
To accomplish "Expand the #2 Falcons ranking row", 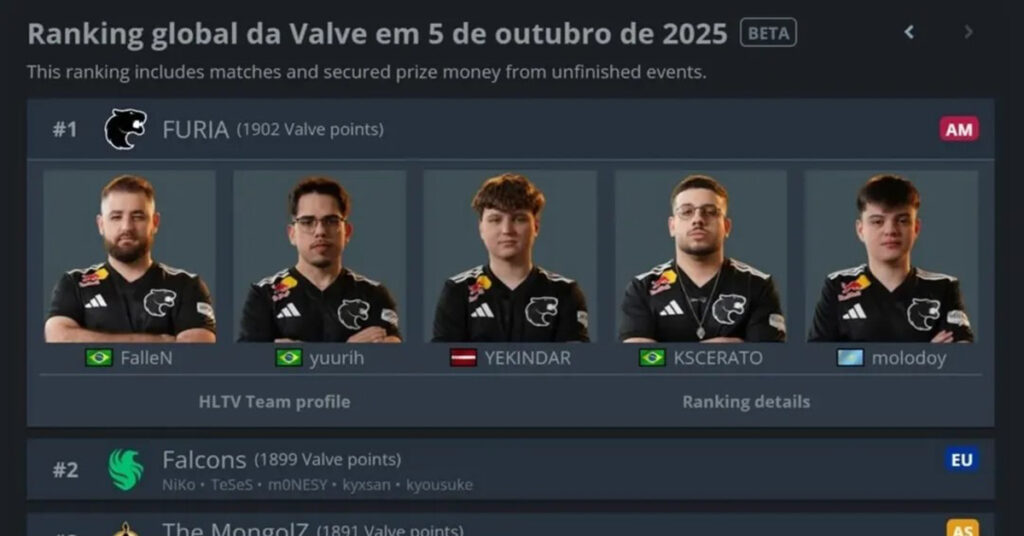I will coord(510,469).
